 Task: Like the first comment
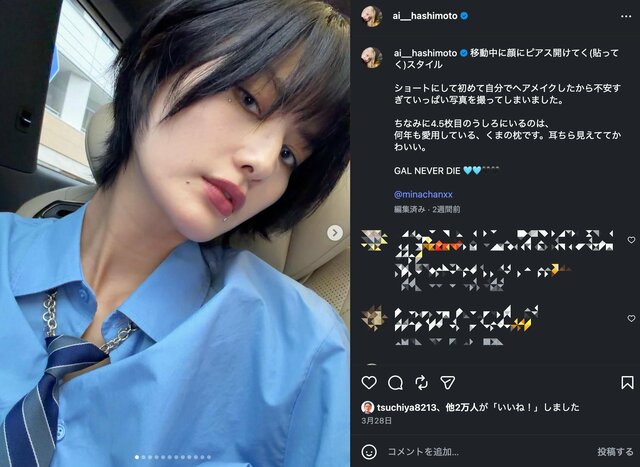631,240
